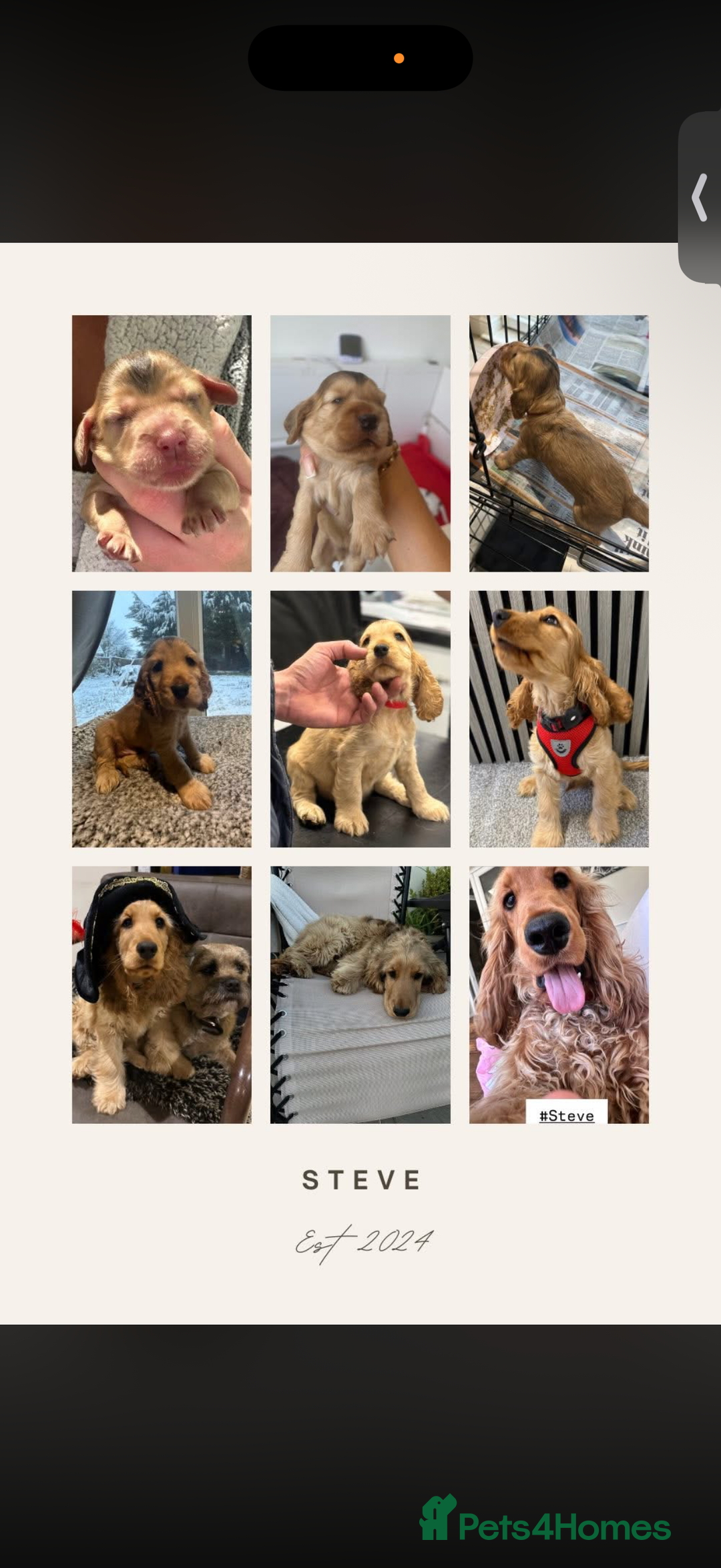Open the red harness dog photo

(x=559, y=718)
